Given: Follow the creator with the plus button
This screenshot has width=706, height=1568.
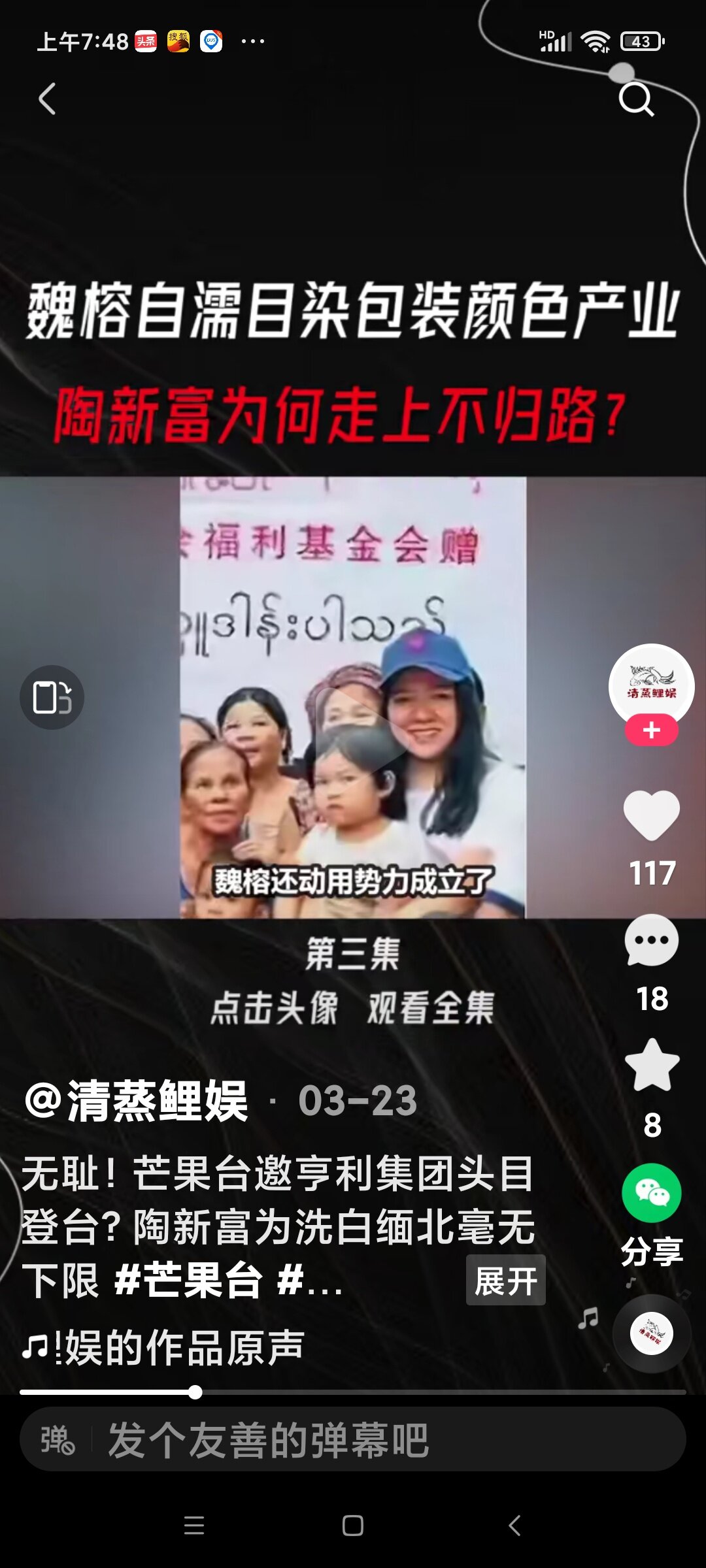Looking at the screenshot, I should click(x=651, y=730).
